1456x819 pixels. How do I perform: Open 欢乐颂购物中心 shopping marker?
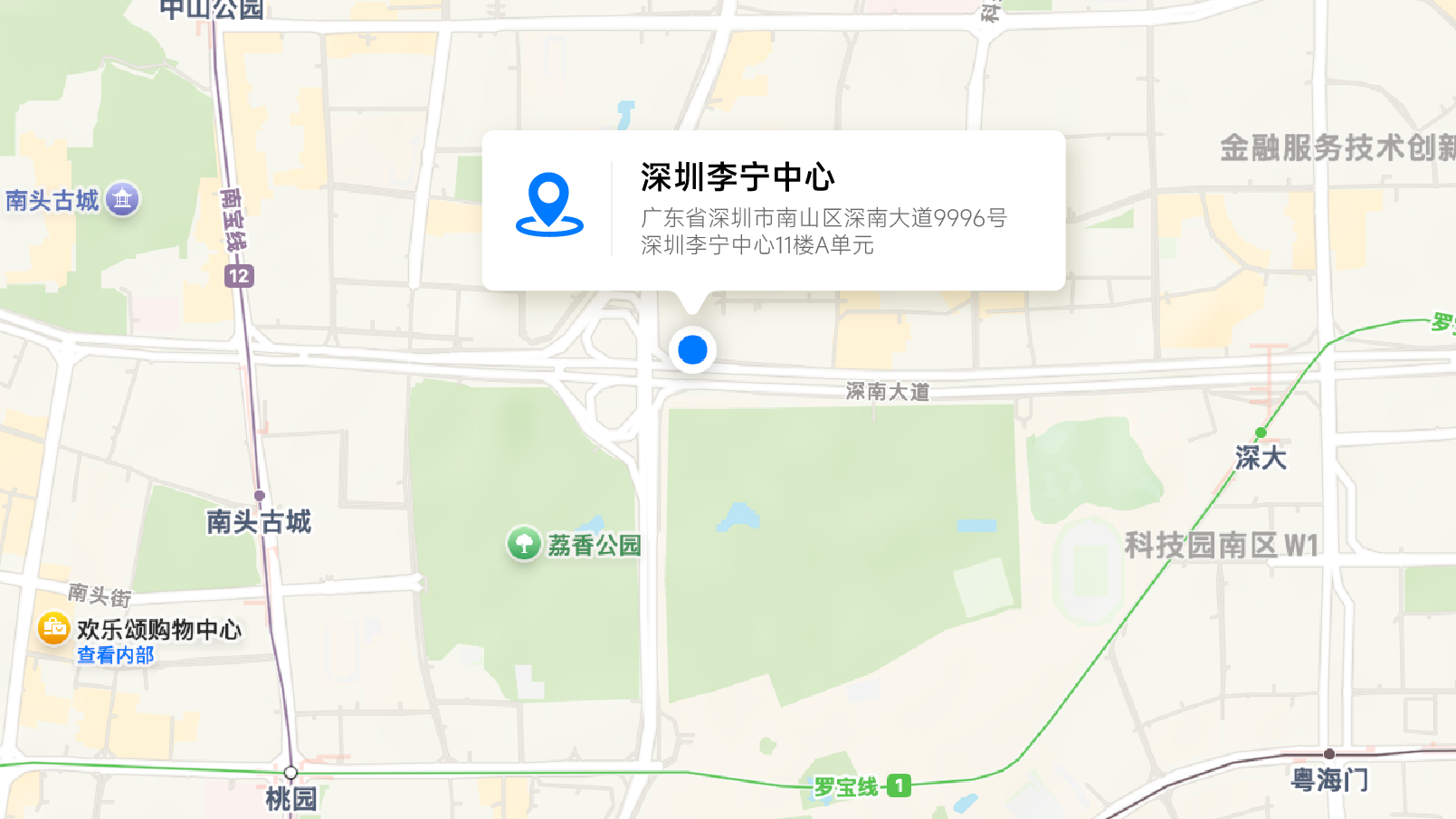pos(53,628)
